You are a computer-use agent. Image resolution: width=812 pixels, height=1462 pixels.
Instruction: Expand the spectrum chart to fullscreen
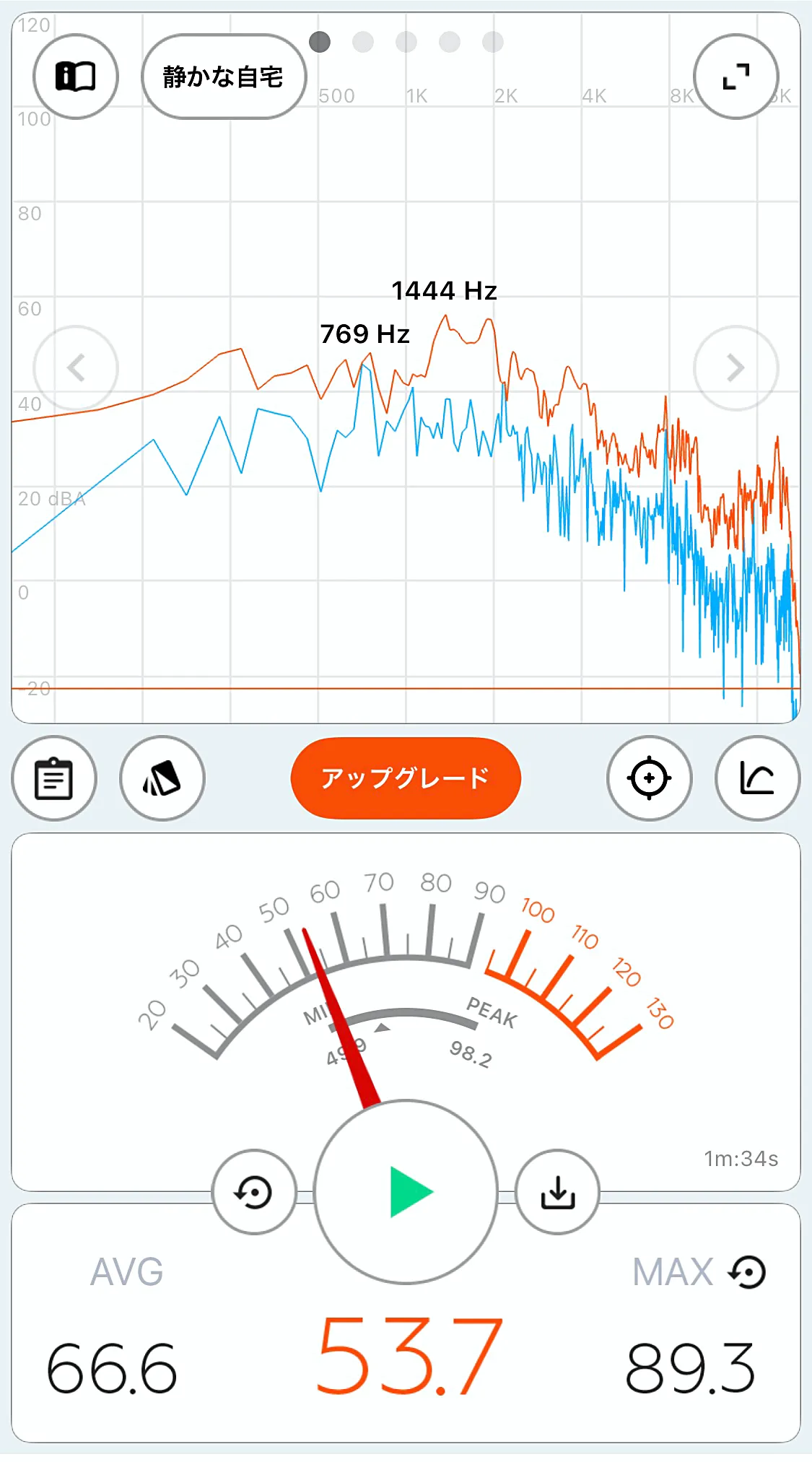tap(735, 76)
